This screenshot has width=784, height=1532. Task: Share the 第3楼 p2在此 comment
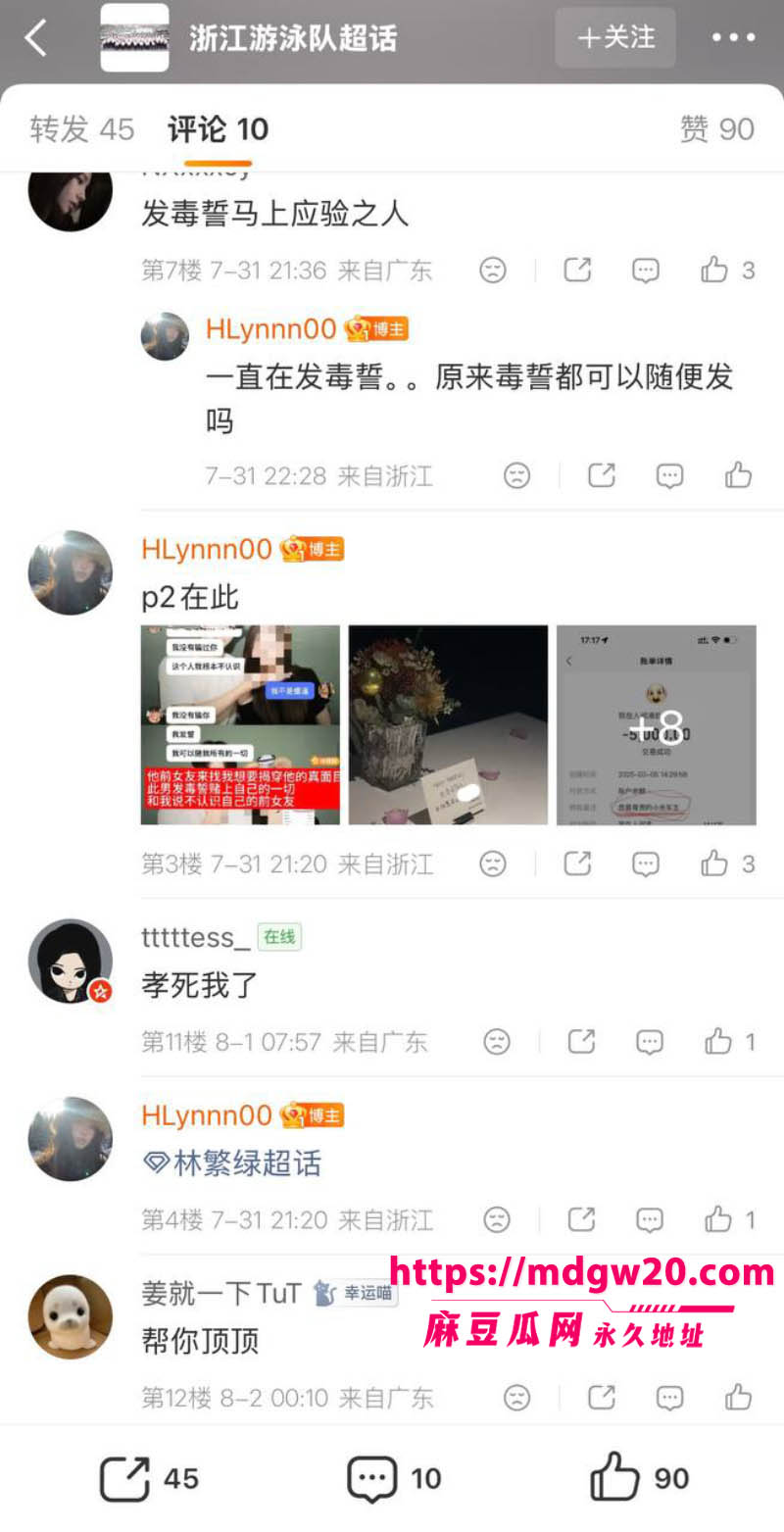click(577, 864)
